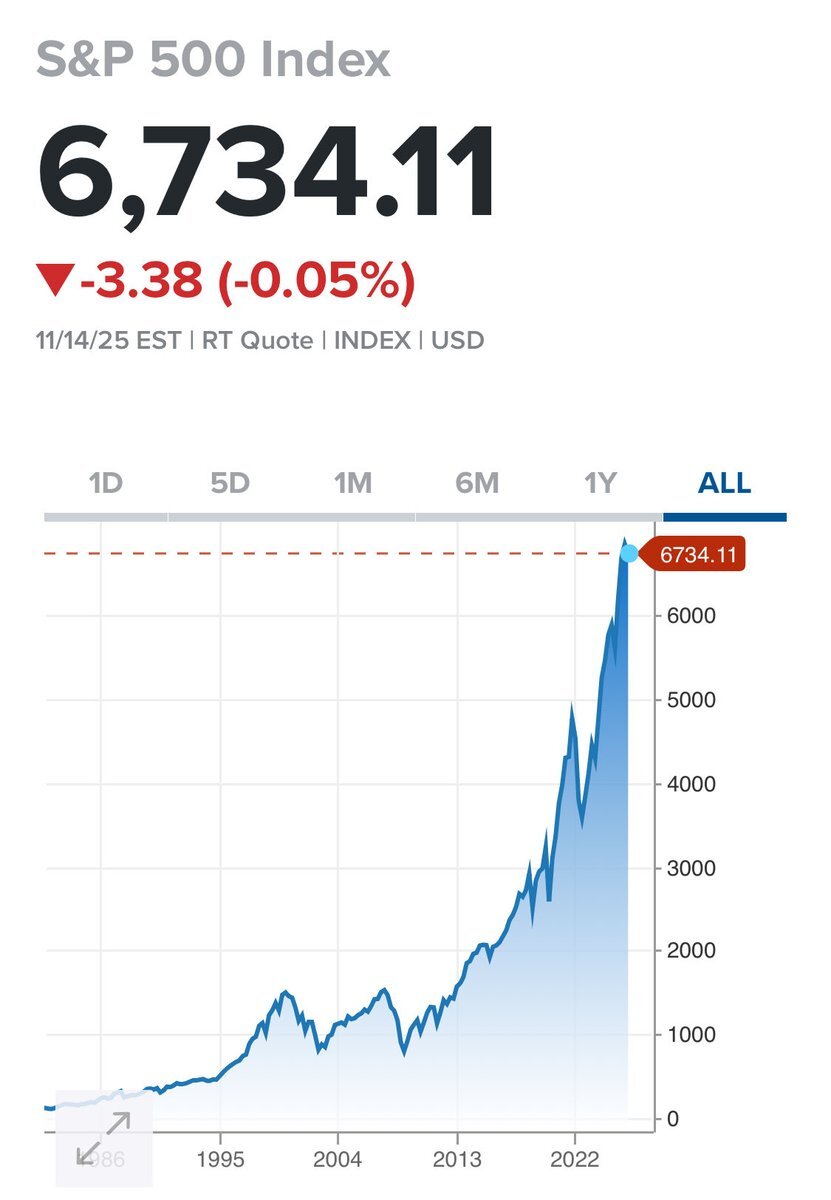Tap the ALL range tab
The image size is (831, 1200).
coord(724,484)
